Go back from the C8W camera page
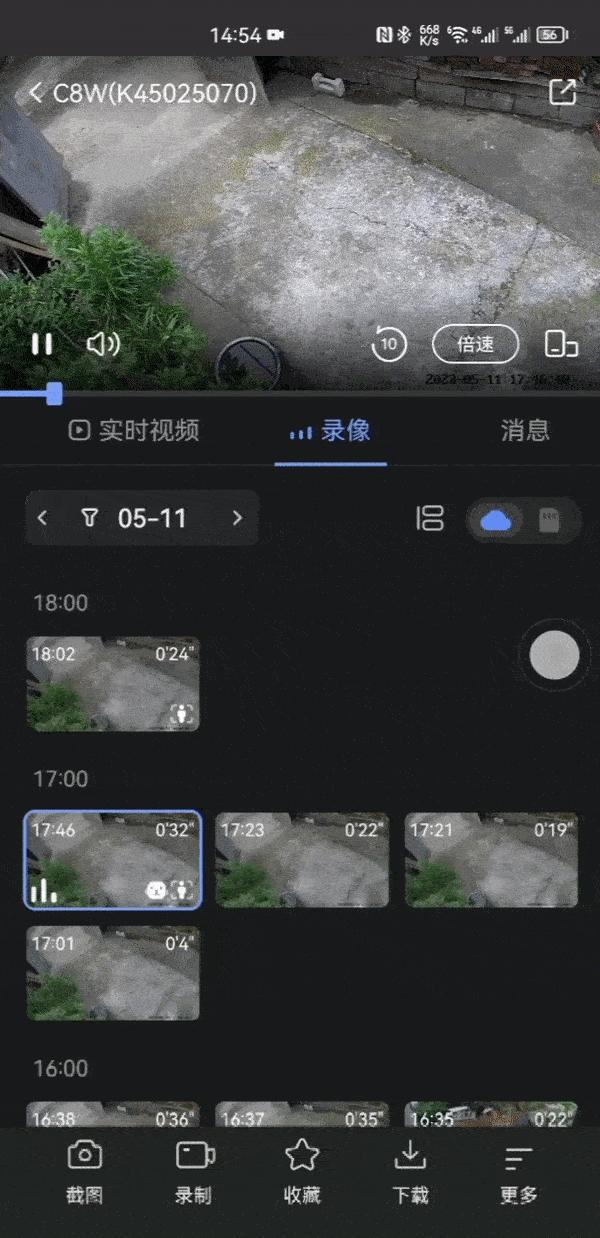This screenshot has height=1238, width=600. tap(36, 93)
